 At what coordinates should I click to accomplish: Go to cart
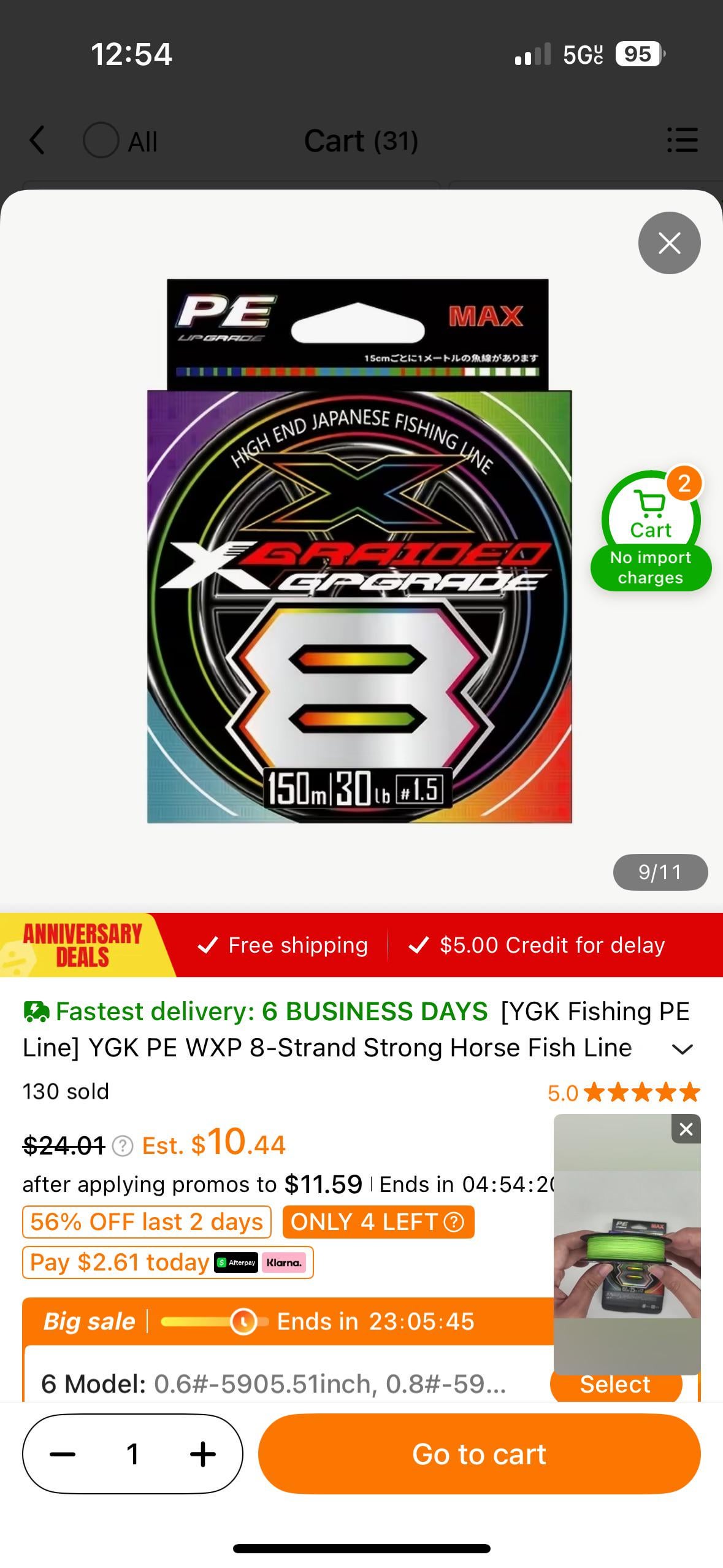pyautogui.click(x=479, y=1454)
